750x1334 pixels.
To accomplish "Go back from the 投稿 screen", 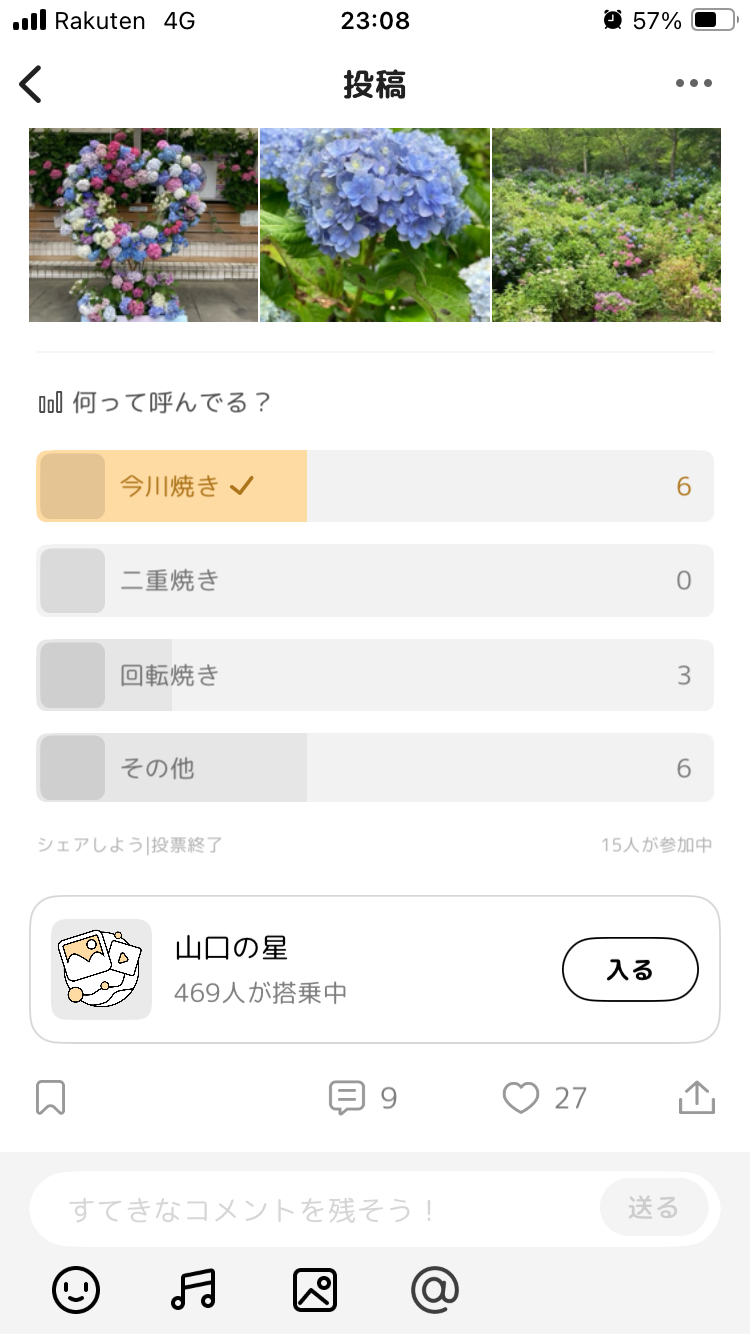I will tap(32, 85).
